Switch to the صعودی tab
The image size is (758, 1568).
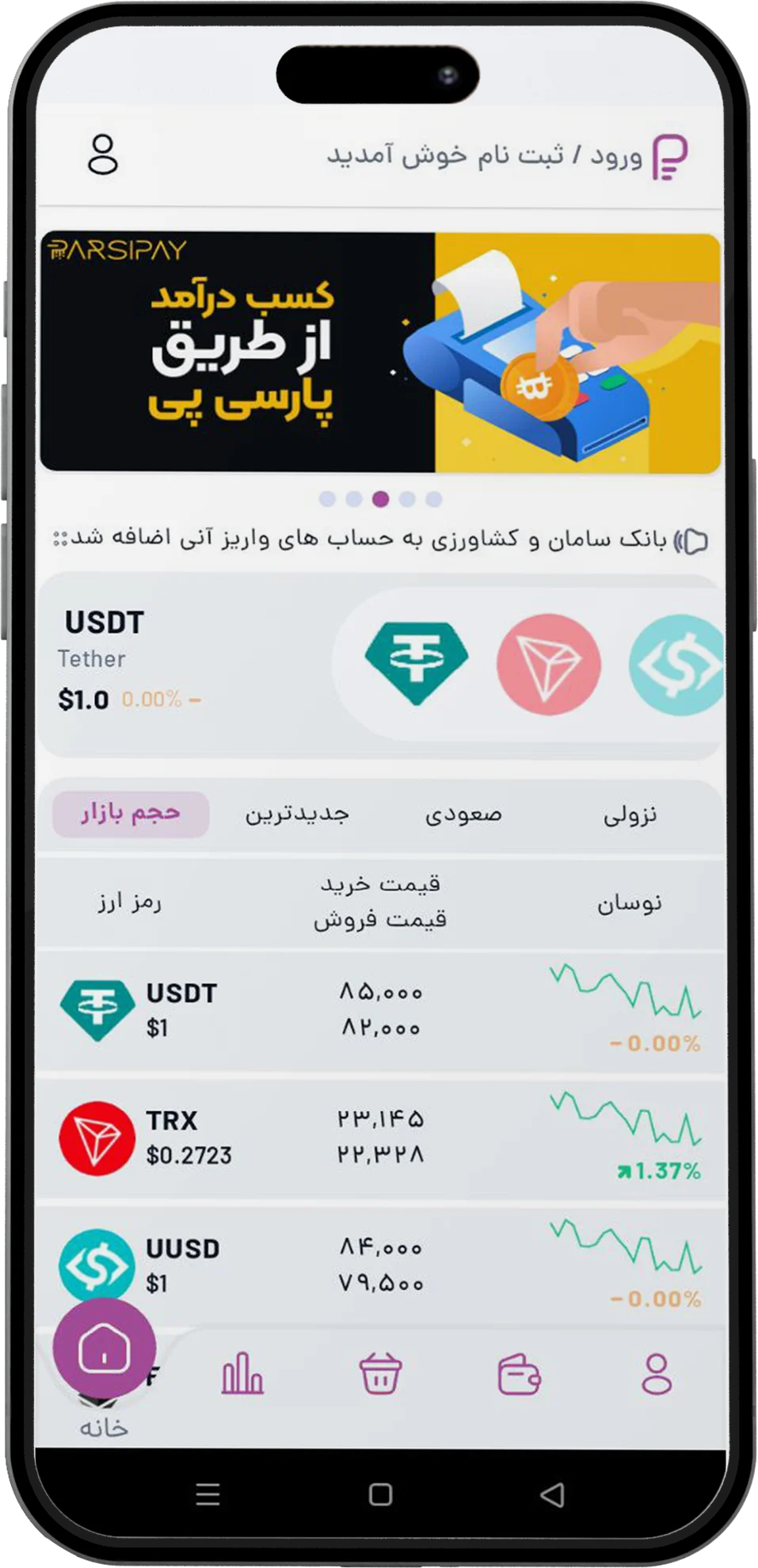click(463, 815)
